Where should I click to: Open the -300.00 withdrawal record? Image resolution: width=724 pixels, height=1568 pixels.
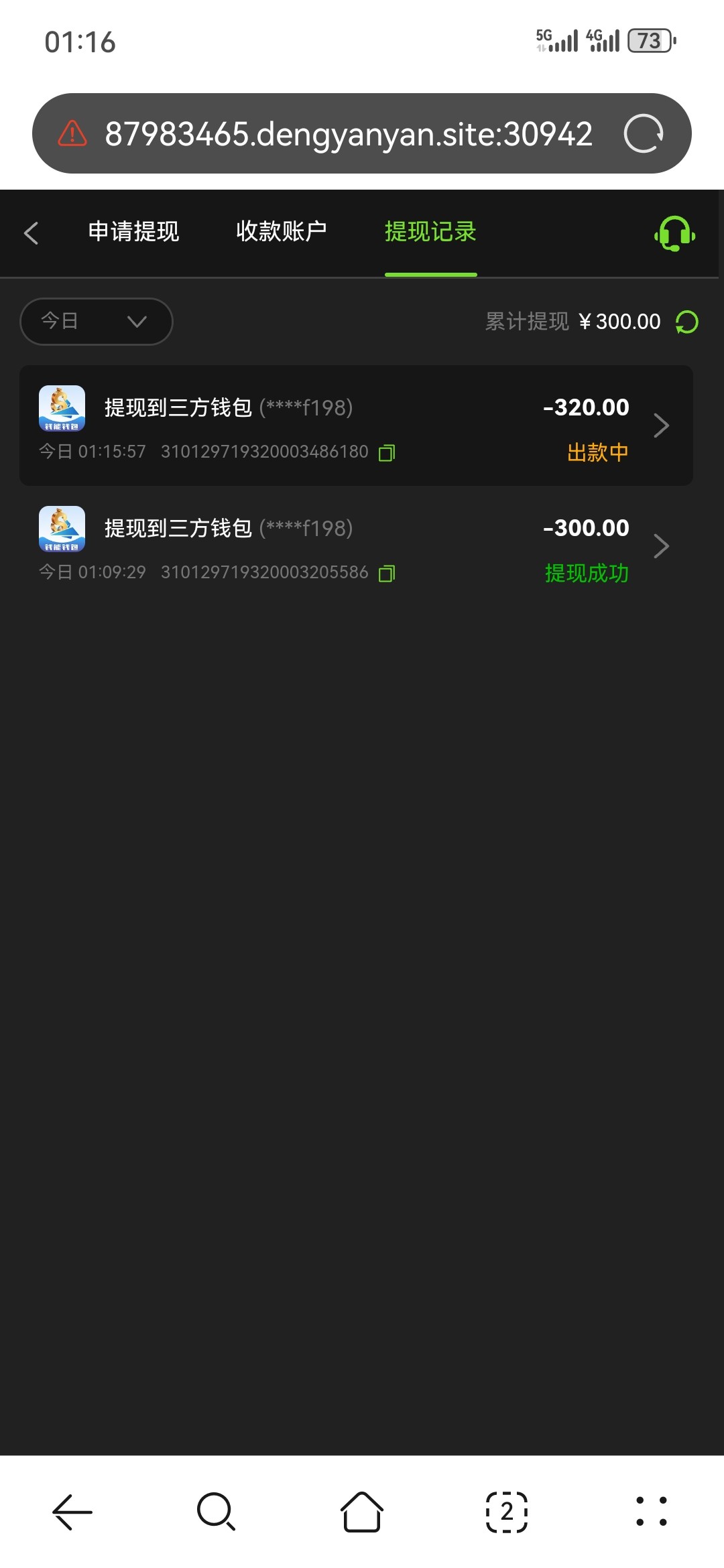click(356, 546)
